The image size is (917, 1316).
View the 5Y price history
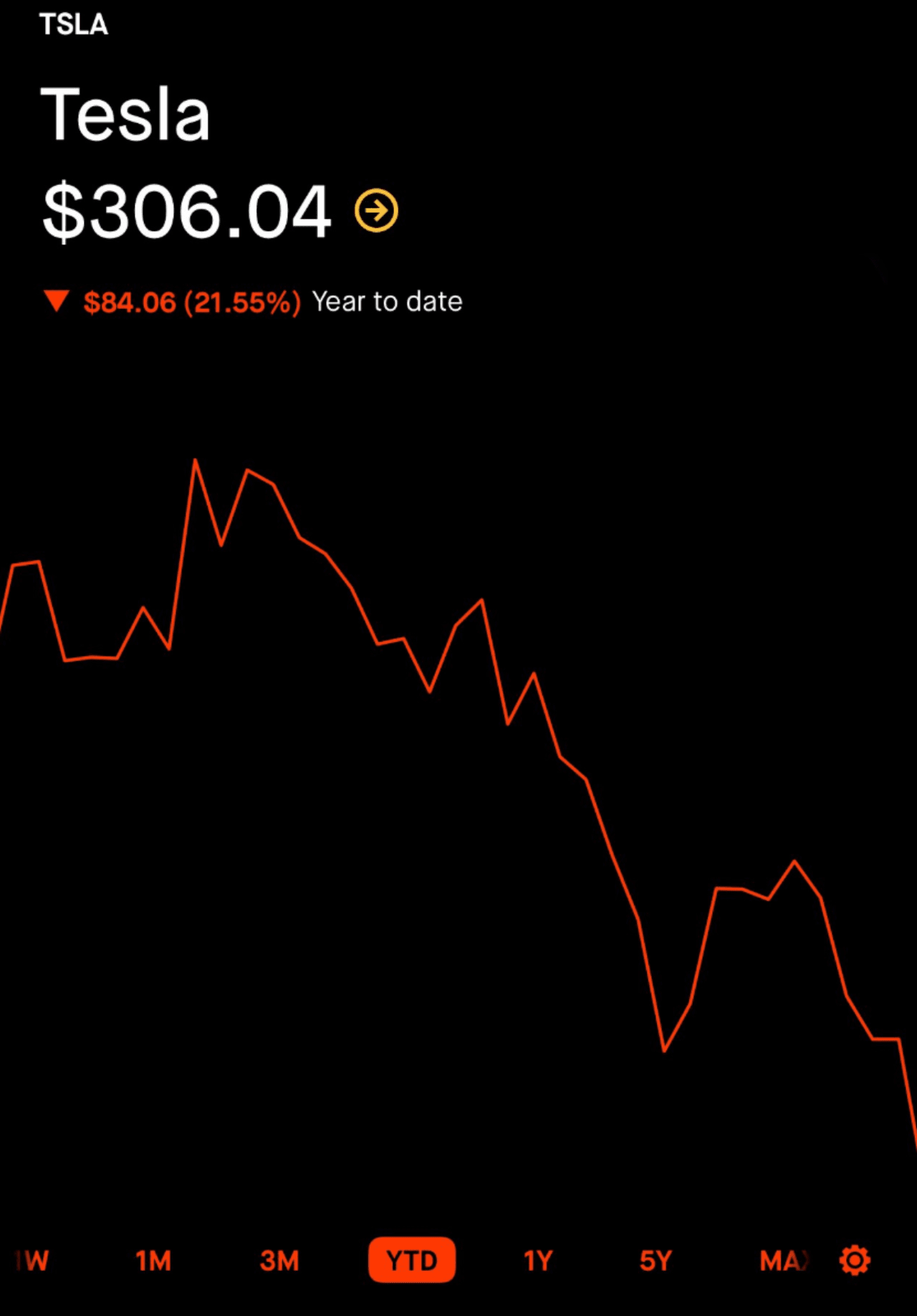pyautogui.click(x=655, y=1260)
